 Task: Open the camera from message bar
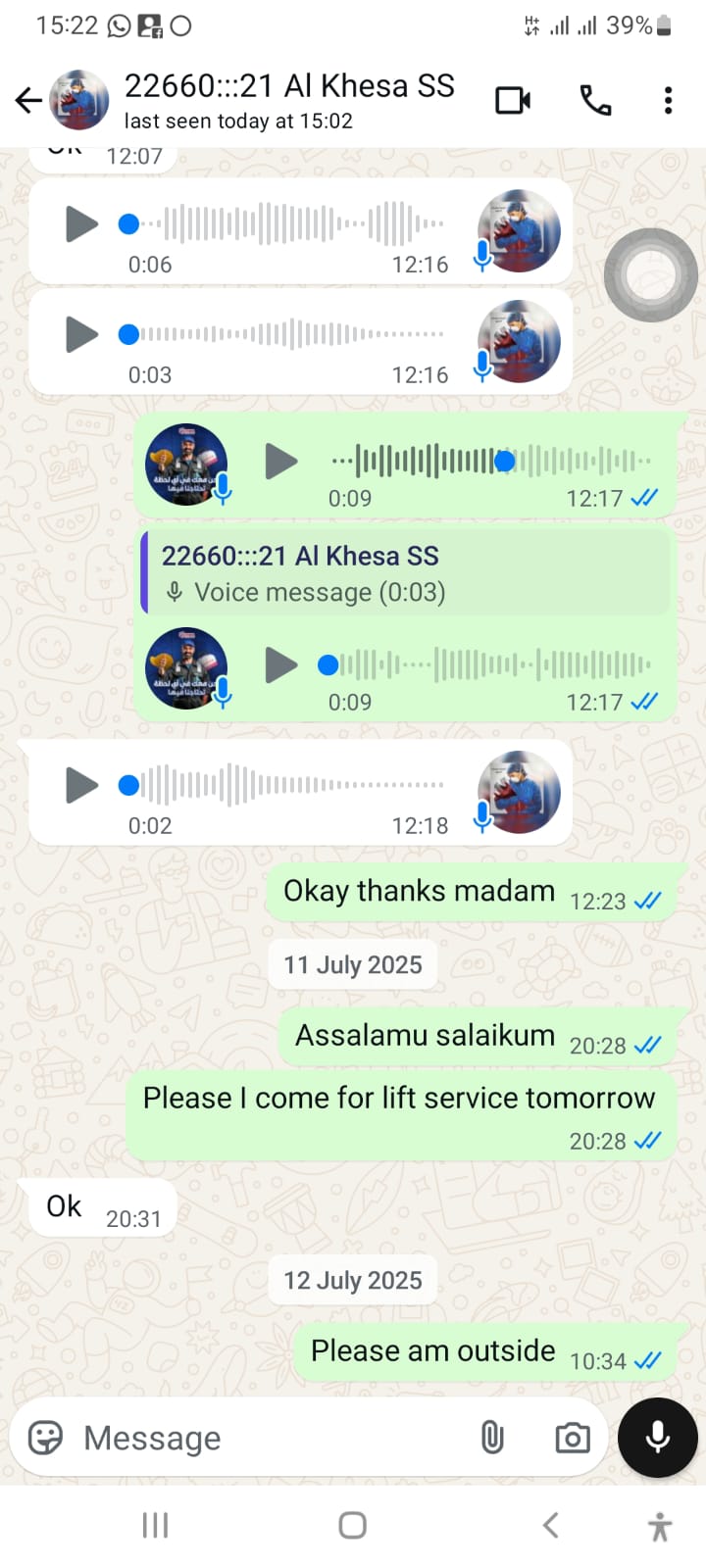(x=572, y=1438)
